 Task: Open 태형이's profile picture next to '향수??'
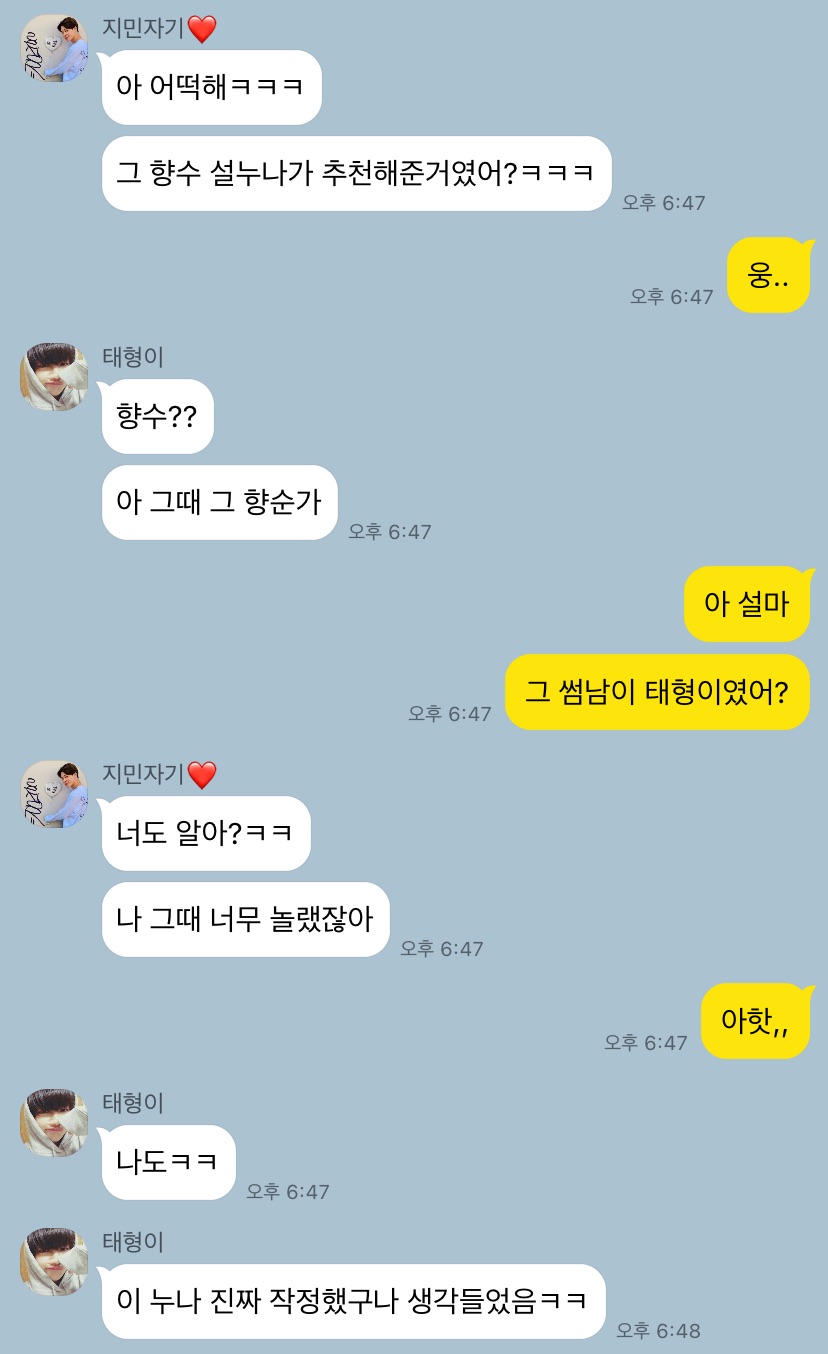(54, 376)
